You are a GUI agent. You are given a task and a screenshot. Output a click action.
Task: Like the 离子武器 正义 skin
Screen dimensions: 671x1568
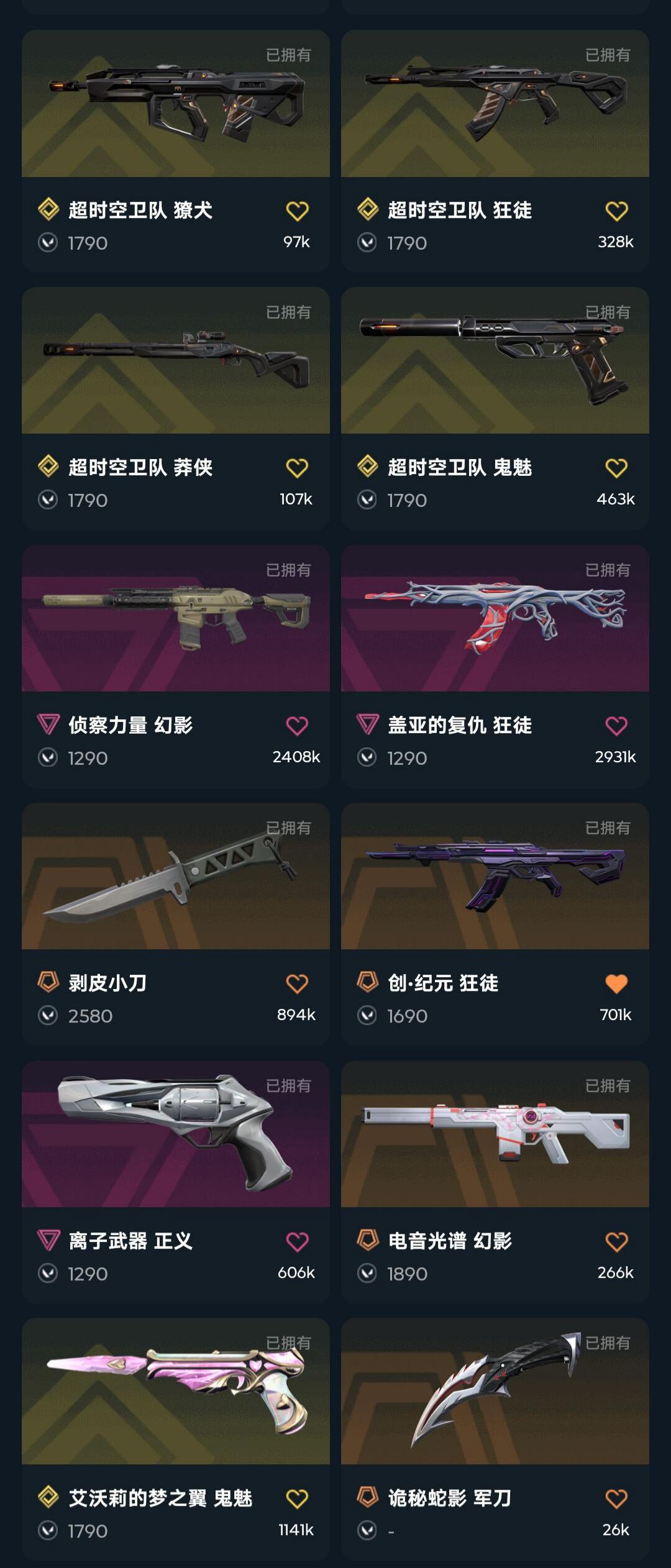point(297,1242)
